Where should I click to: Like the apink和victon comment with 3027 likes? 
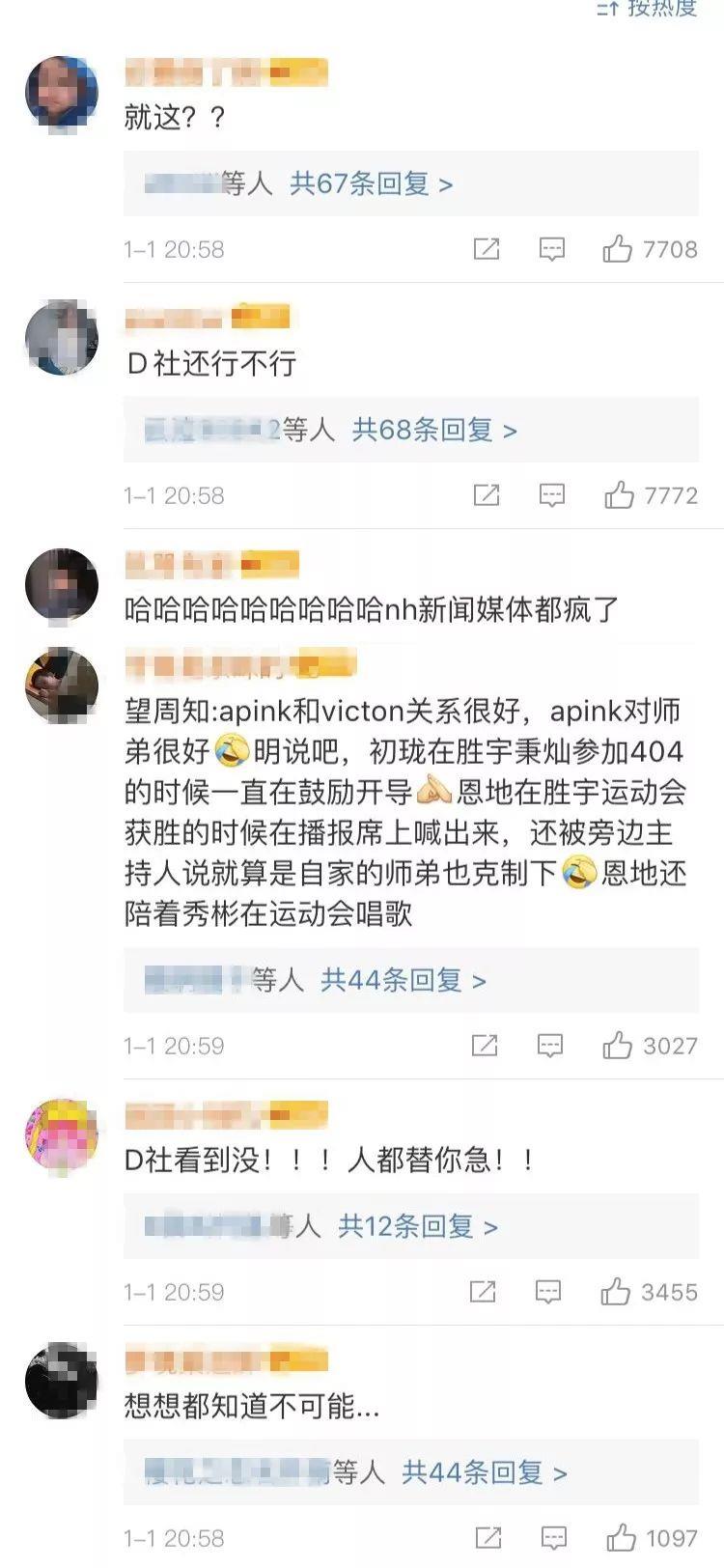click(618, 1046)
